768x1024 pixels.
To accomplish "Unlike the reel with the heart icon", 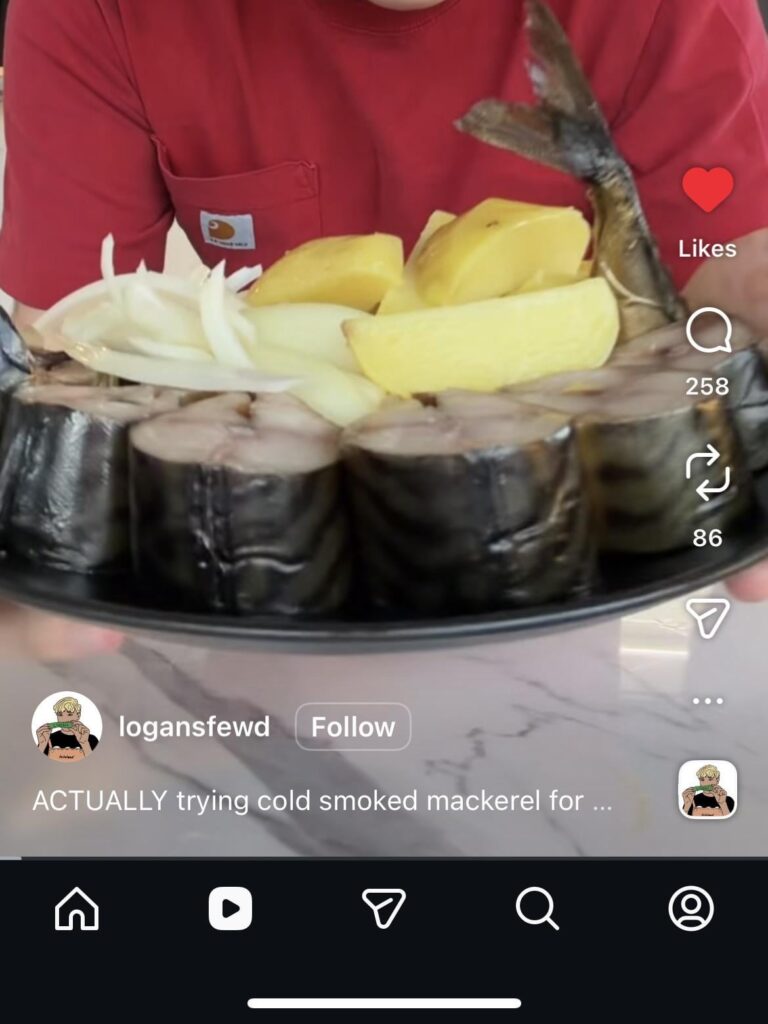I will pyautogui.click(x=707, y=190).
